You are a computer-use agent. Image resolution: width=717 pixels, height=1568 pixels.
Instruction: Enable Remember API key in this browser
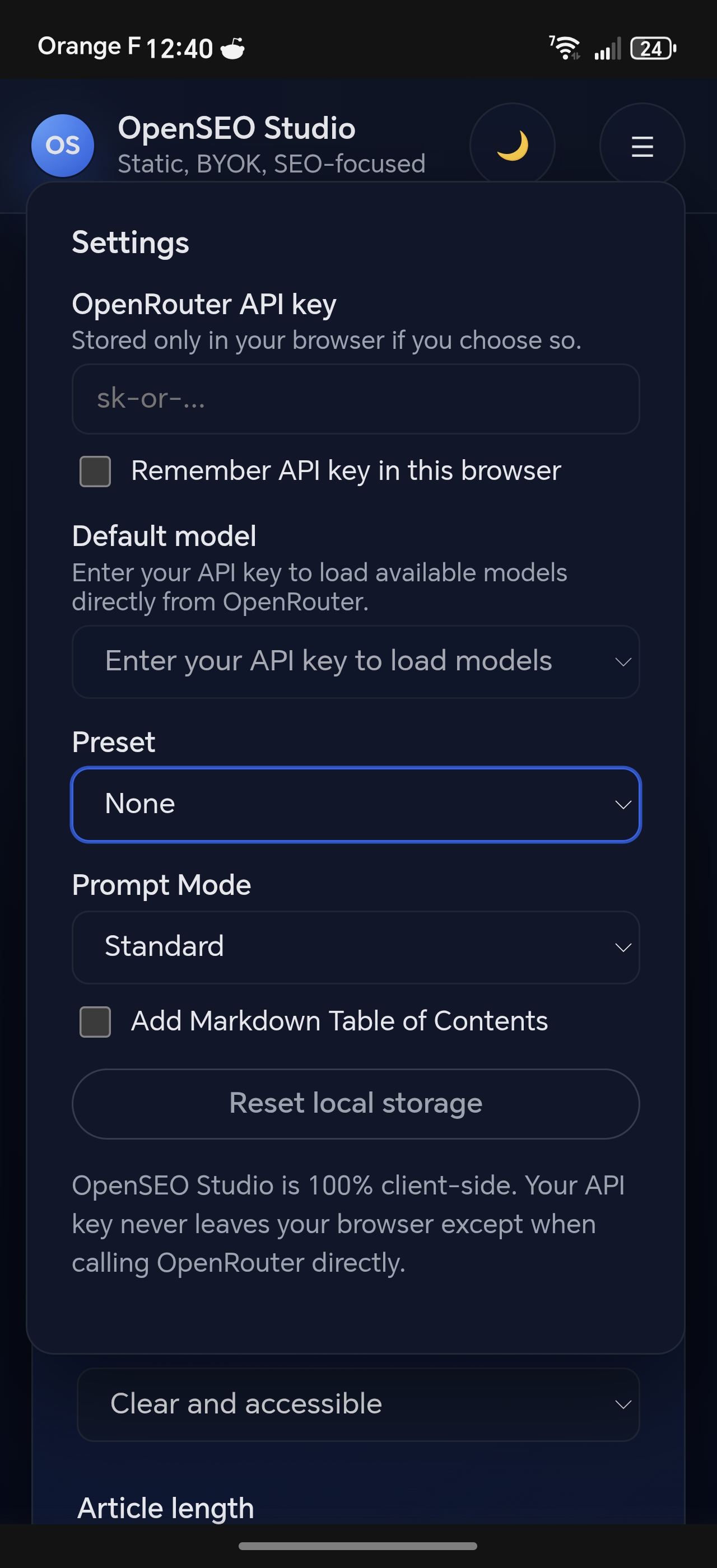[94, 470]
